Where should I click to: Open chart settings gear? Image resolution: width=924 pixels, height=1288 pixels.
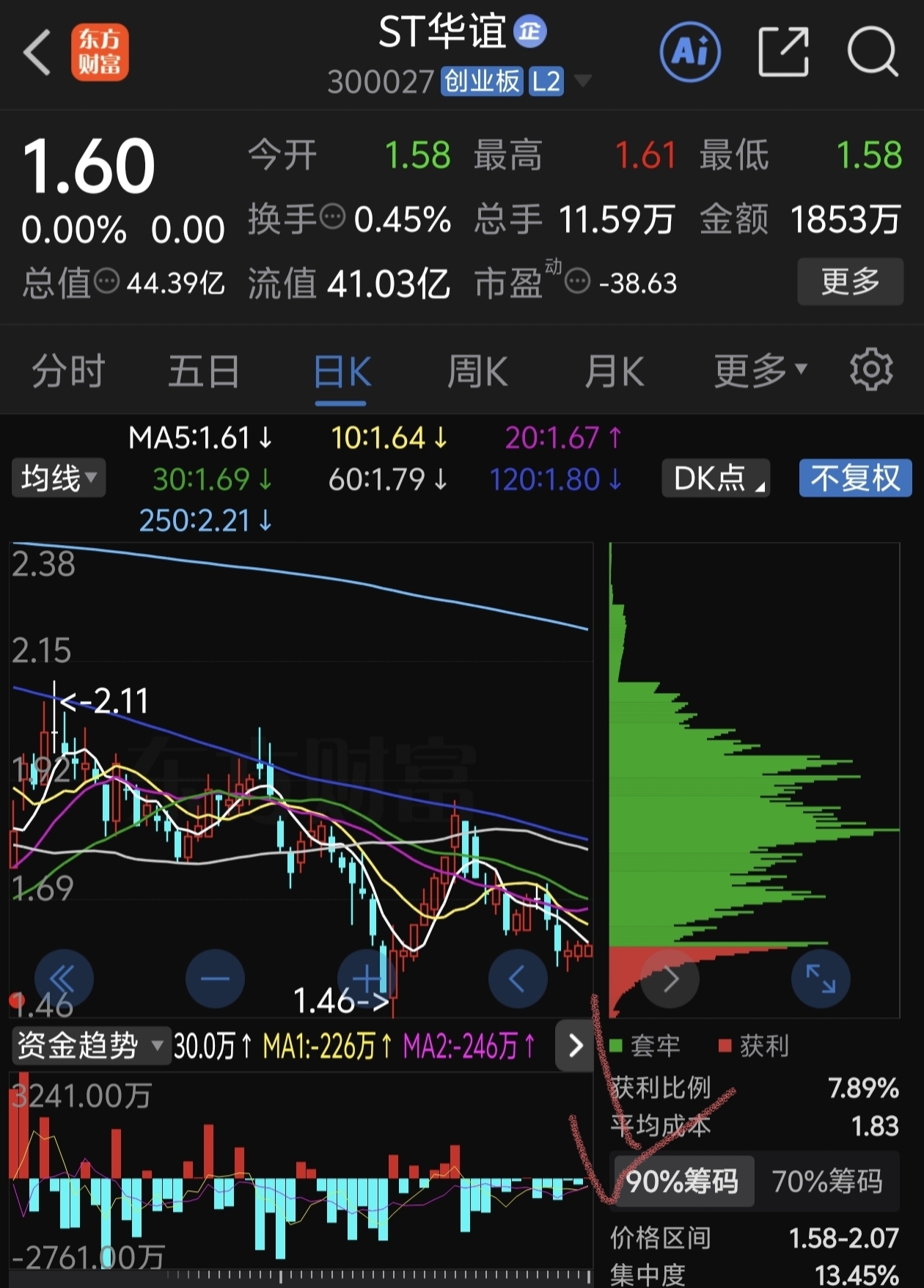pos(871,370)
